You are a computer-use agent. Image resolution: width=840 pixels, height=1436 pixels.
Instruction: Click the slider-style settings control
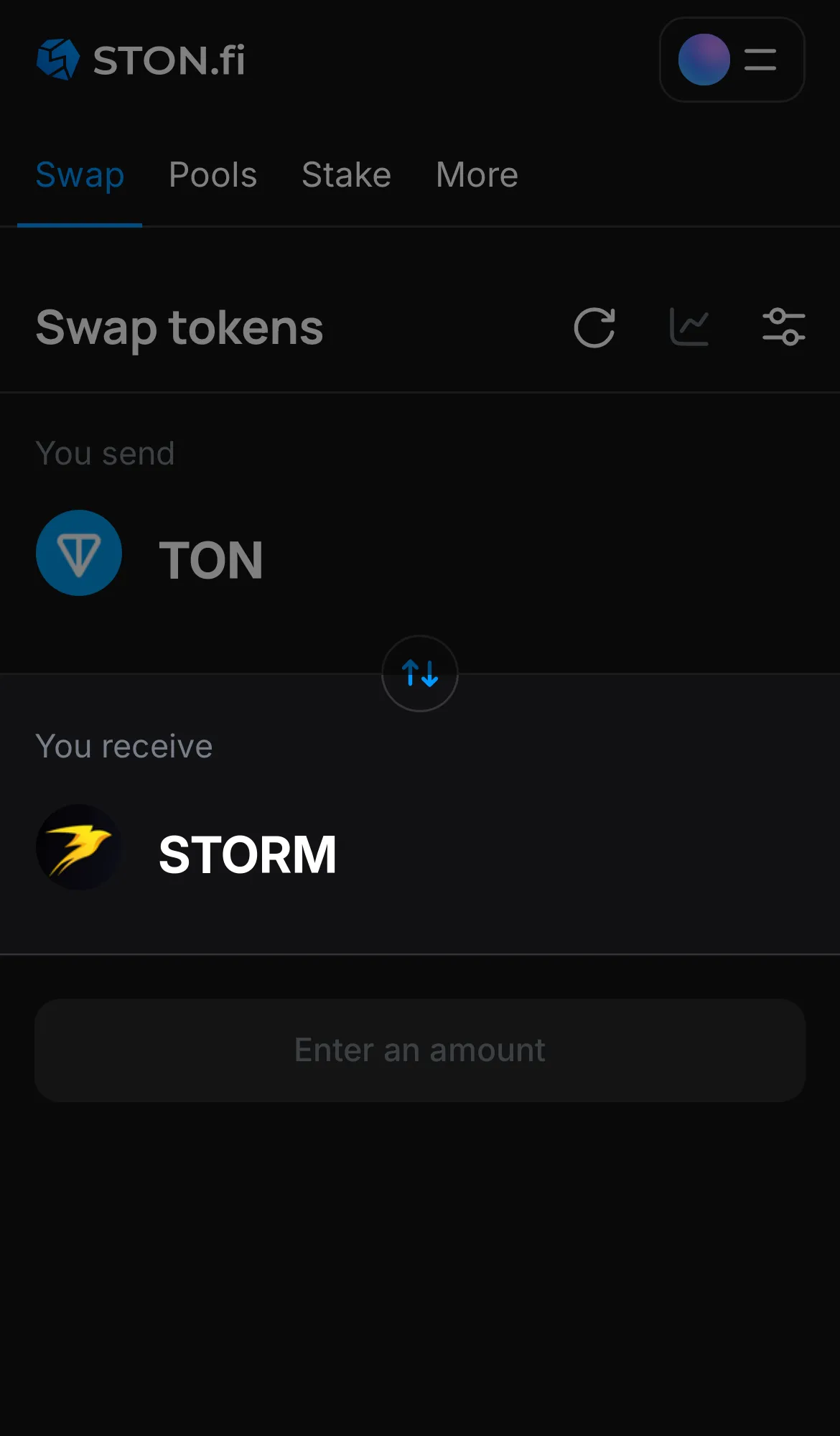pos(783,327)
